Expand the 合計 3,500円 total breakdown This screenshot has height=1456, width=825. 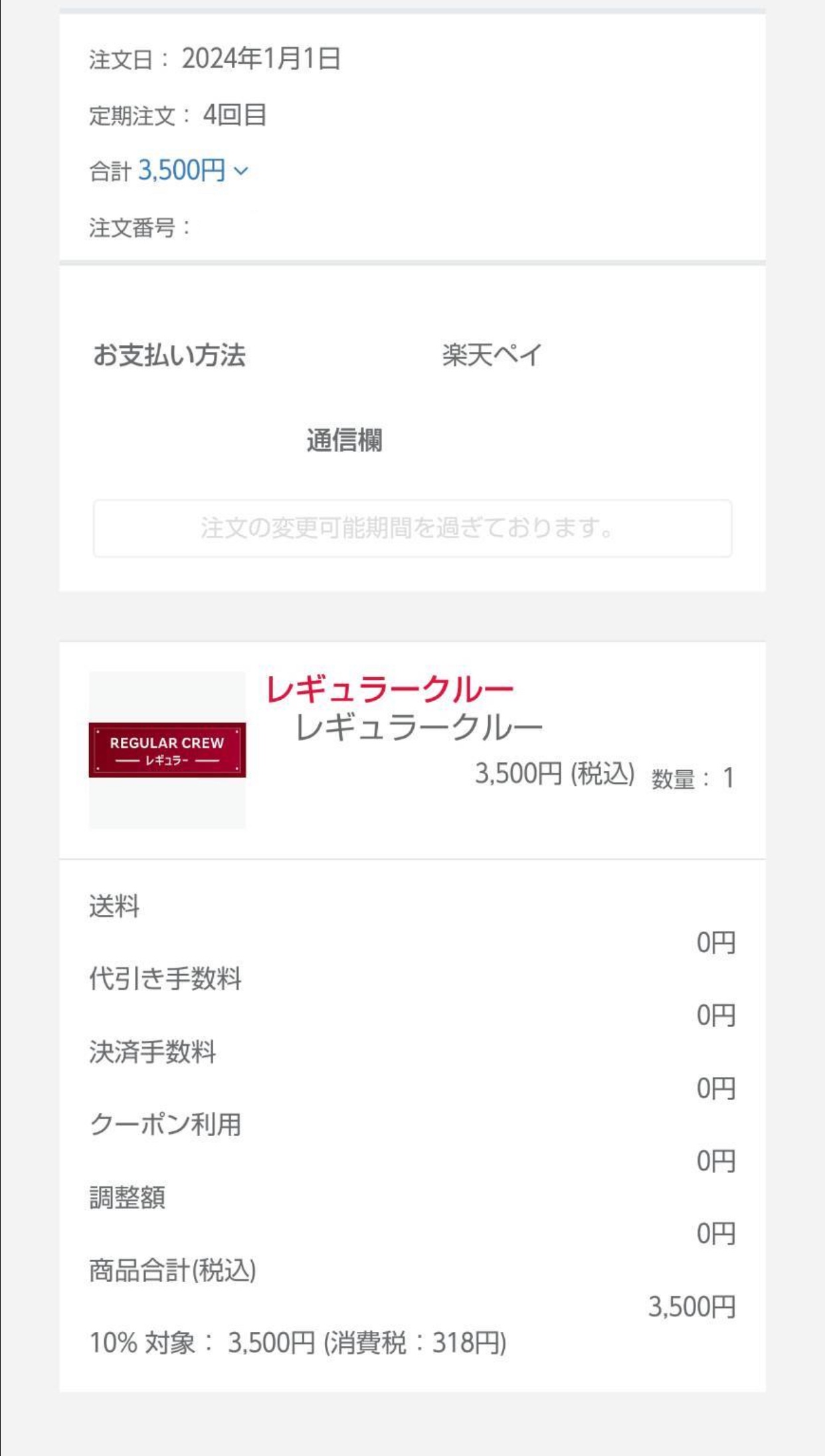point(193,171)
